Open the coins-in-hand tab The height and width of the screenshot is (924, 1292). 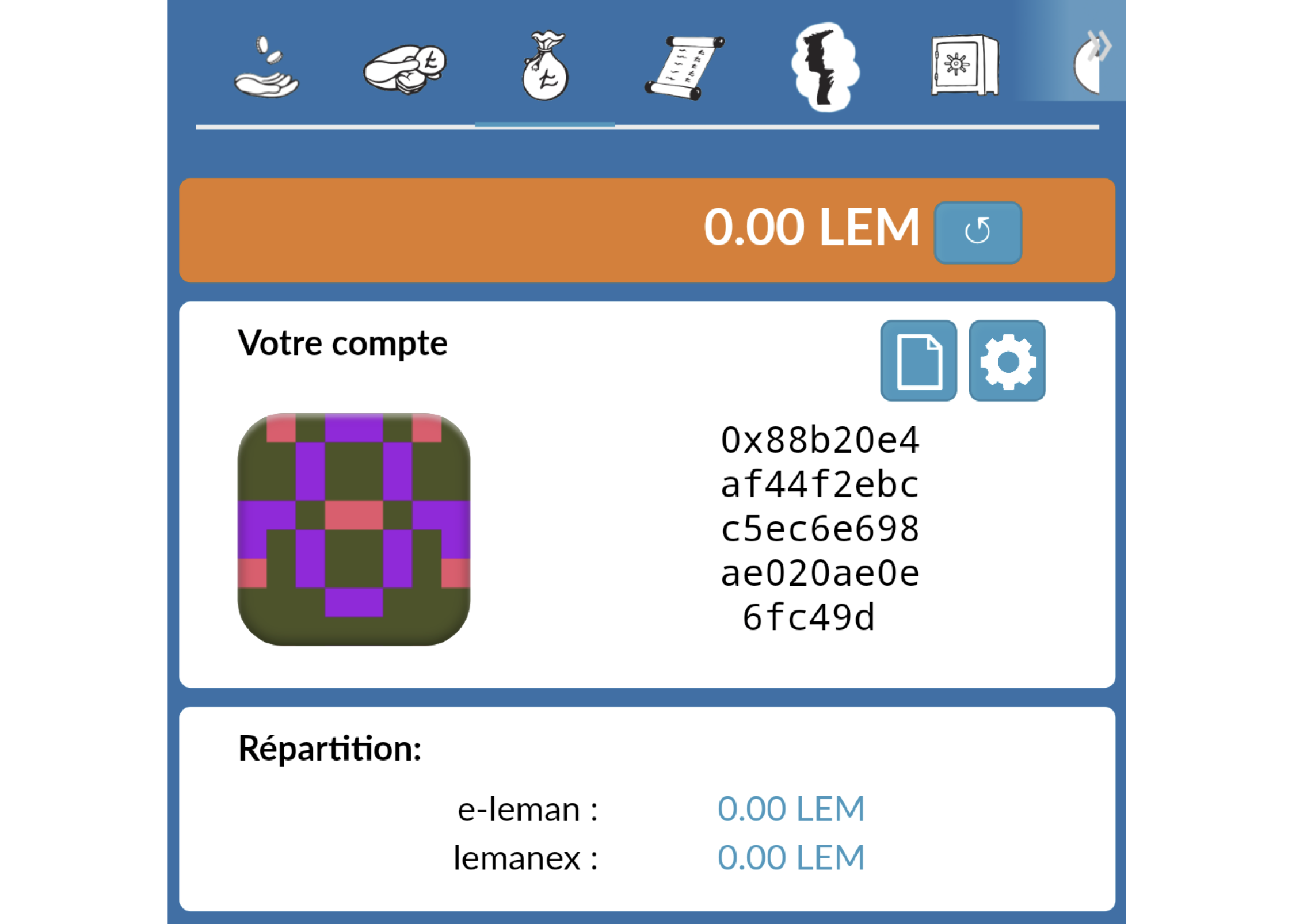click(x=266, y=67)
